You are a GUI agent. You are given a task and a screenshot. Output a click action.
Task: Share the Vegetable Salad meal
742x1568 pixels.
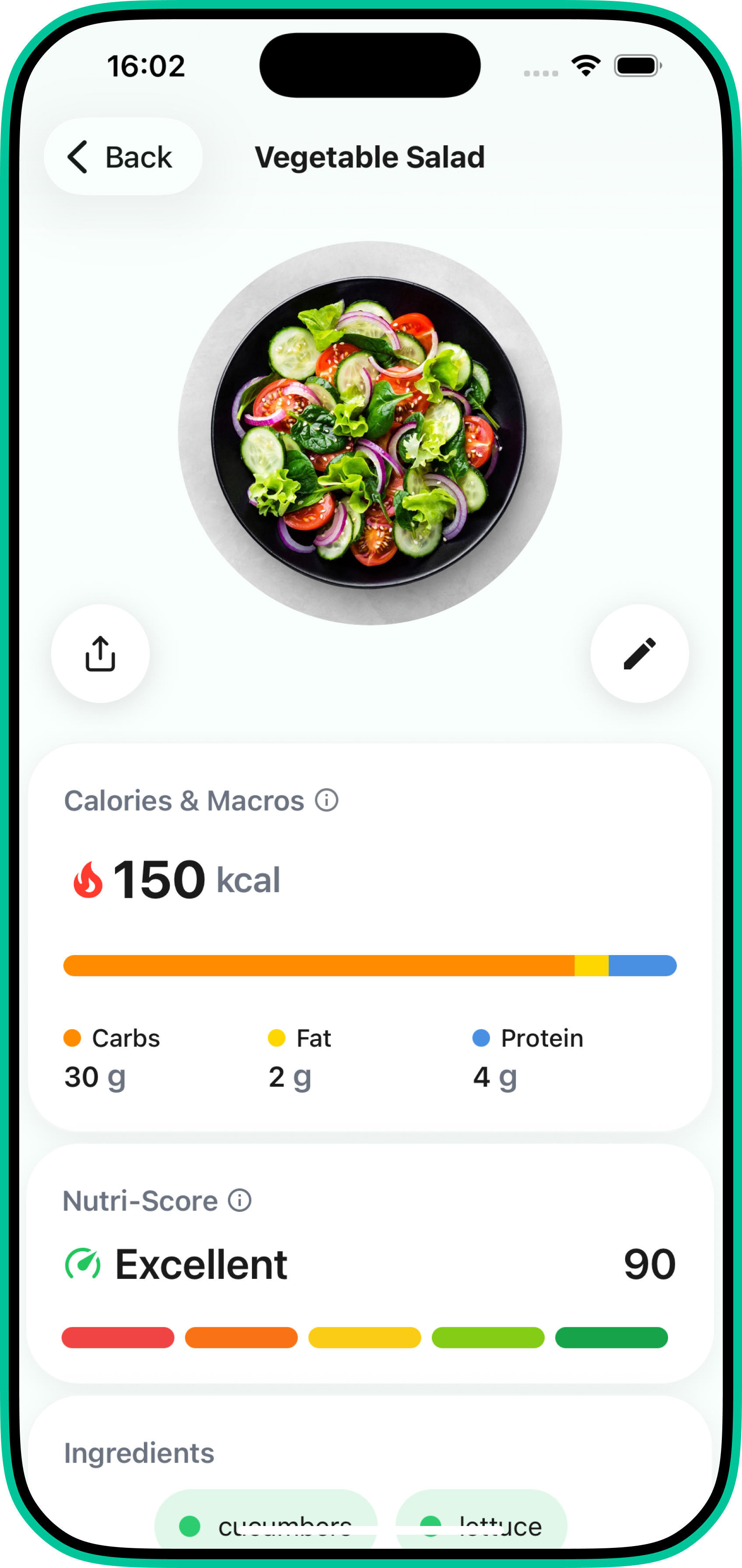coord(101,654)
